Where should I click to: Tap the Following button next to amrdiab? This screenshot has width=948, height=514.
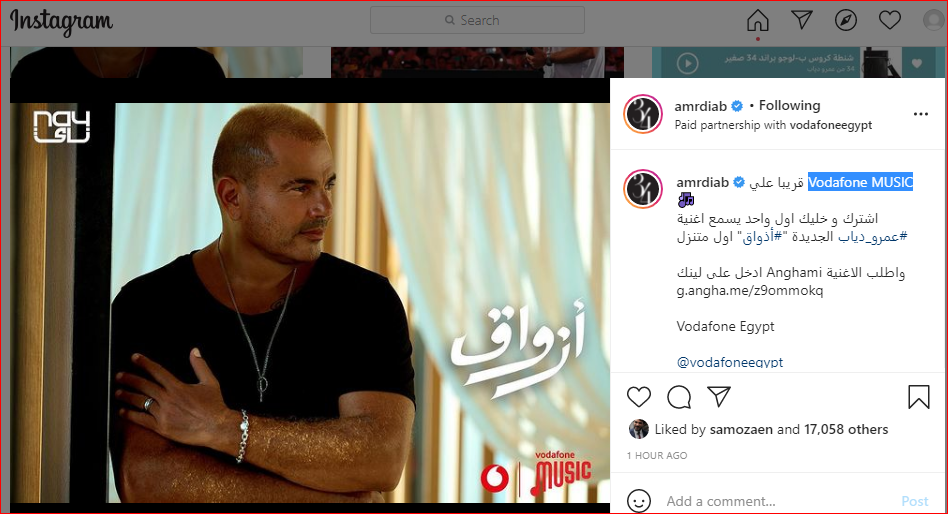(x=789, y=105)
